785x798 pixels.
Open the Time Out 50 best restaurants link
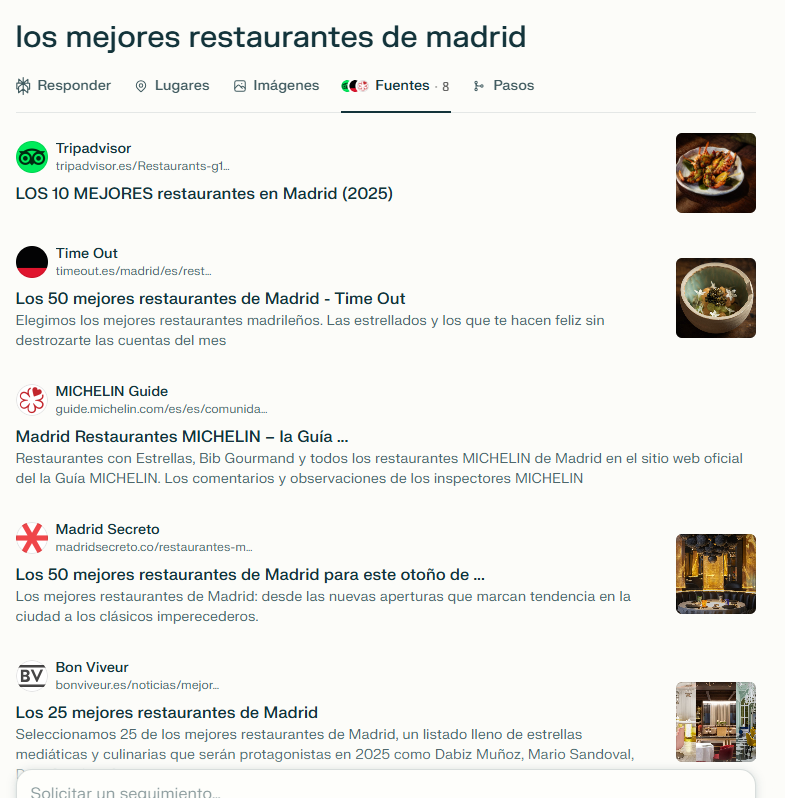click(210, 298)
